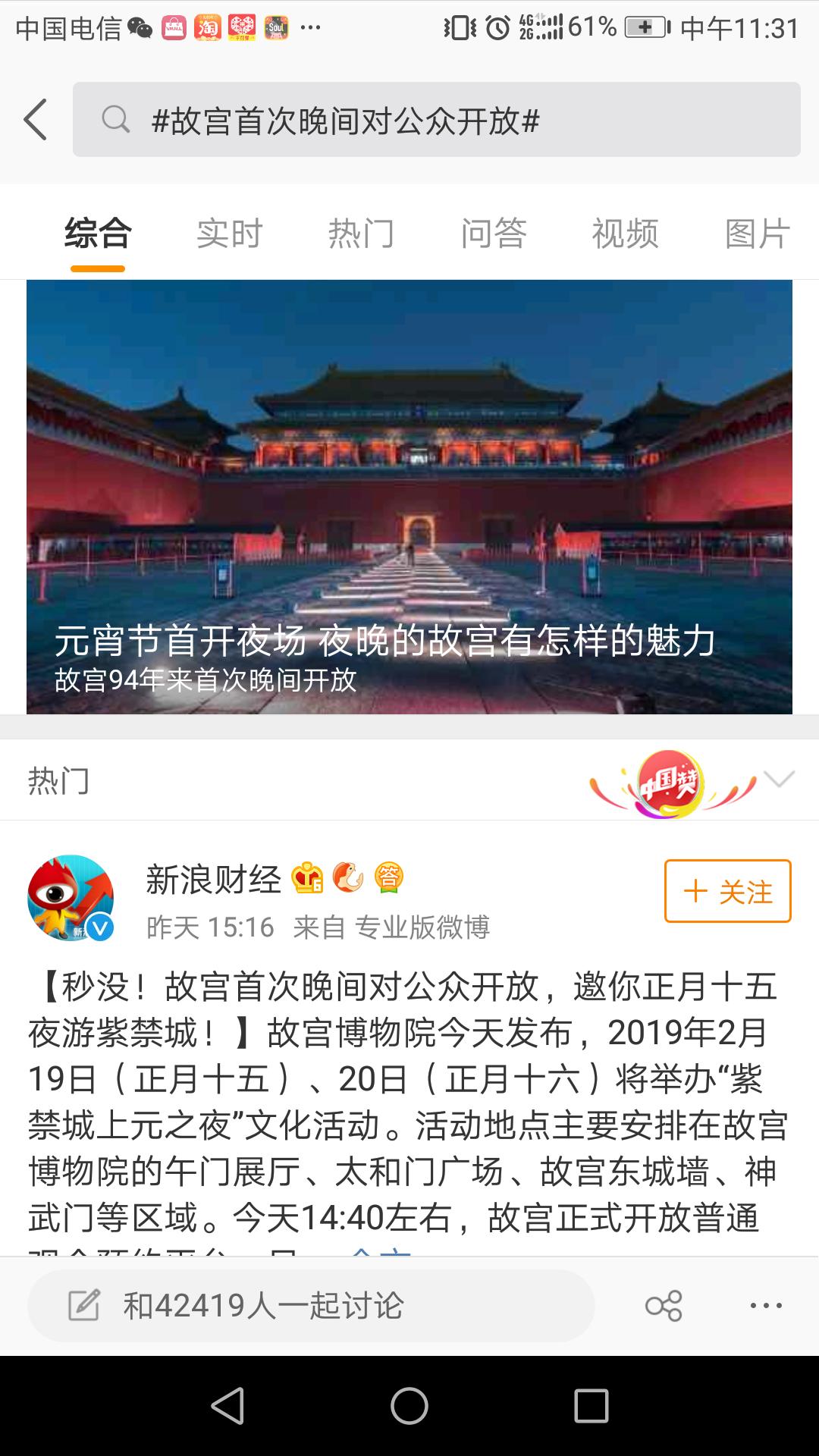819x1456 pixels.
Task: Switch to the 图片 tab
Action: (x=758, y=234)
